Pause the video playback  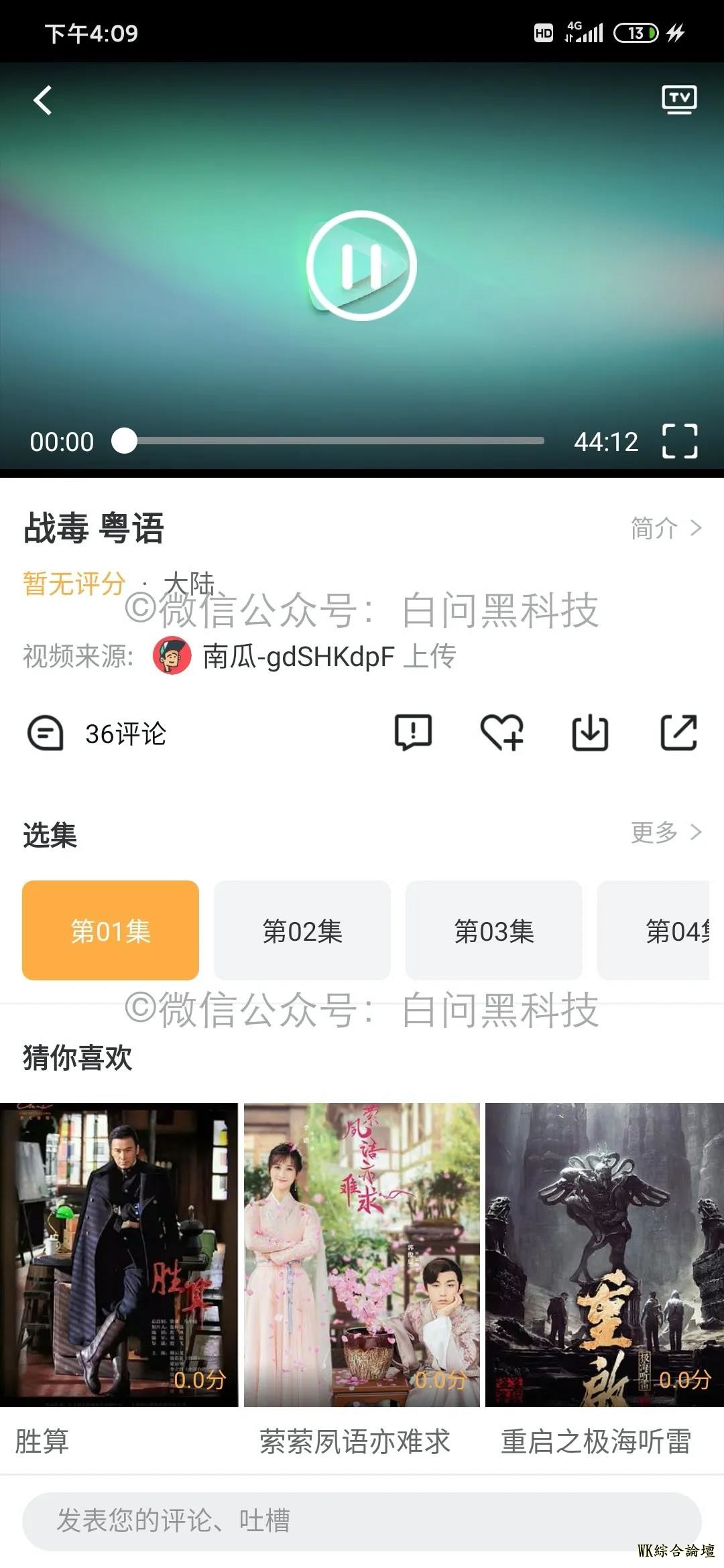tap(361, 266)
